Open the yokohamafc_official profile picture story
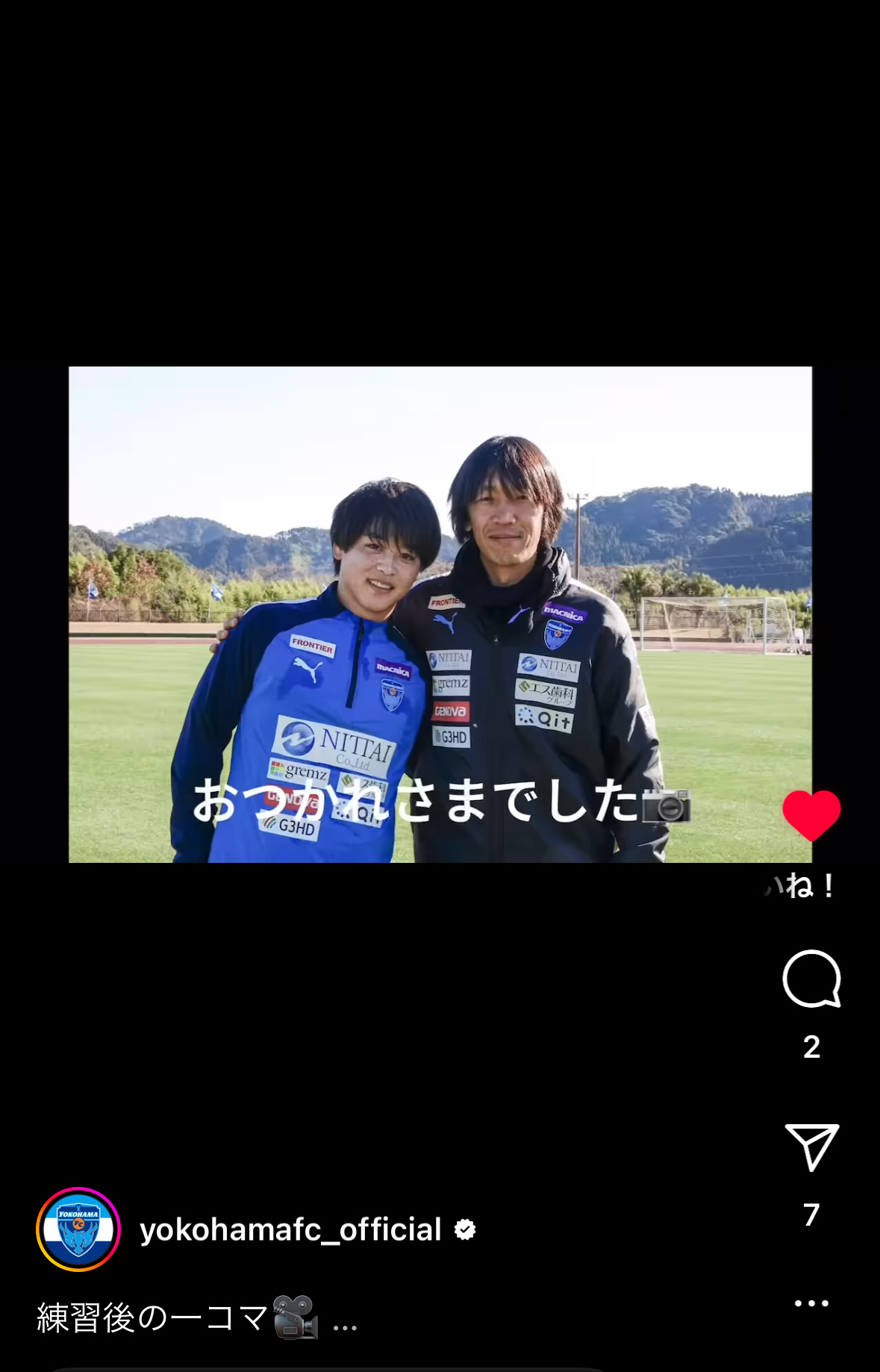Viewport: 880px width, 1372px height. (78, 1229)
